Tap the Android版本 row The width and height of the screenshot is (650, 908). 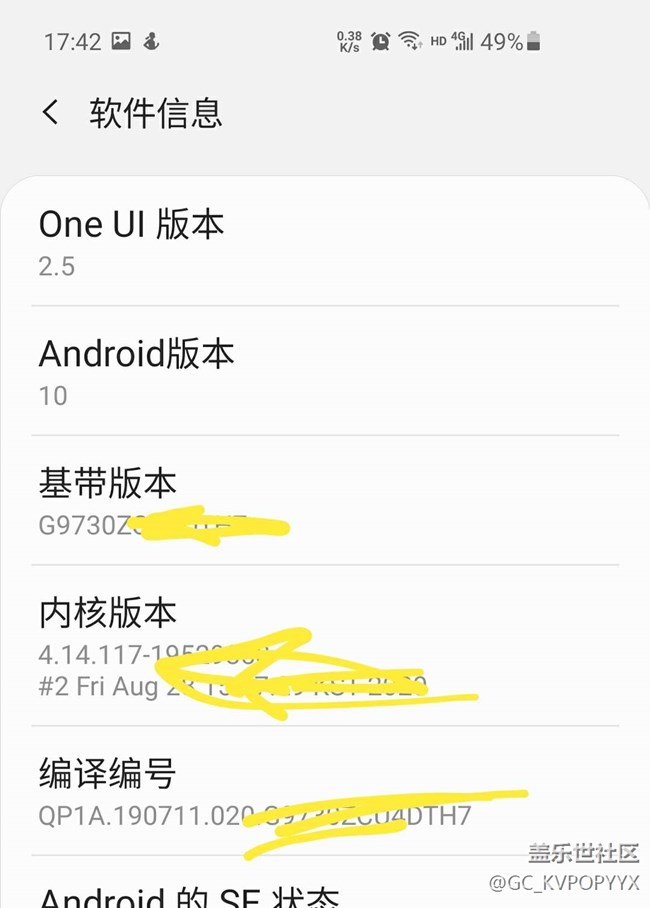coord(325,371)
